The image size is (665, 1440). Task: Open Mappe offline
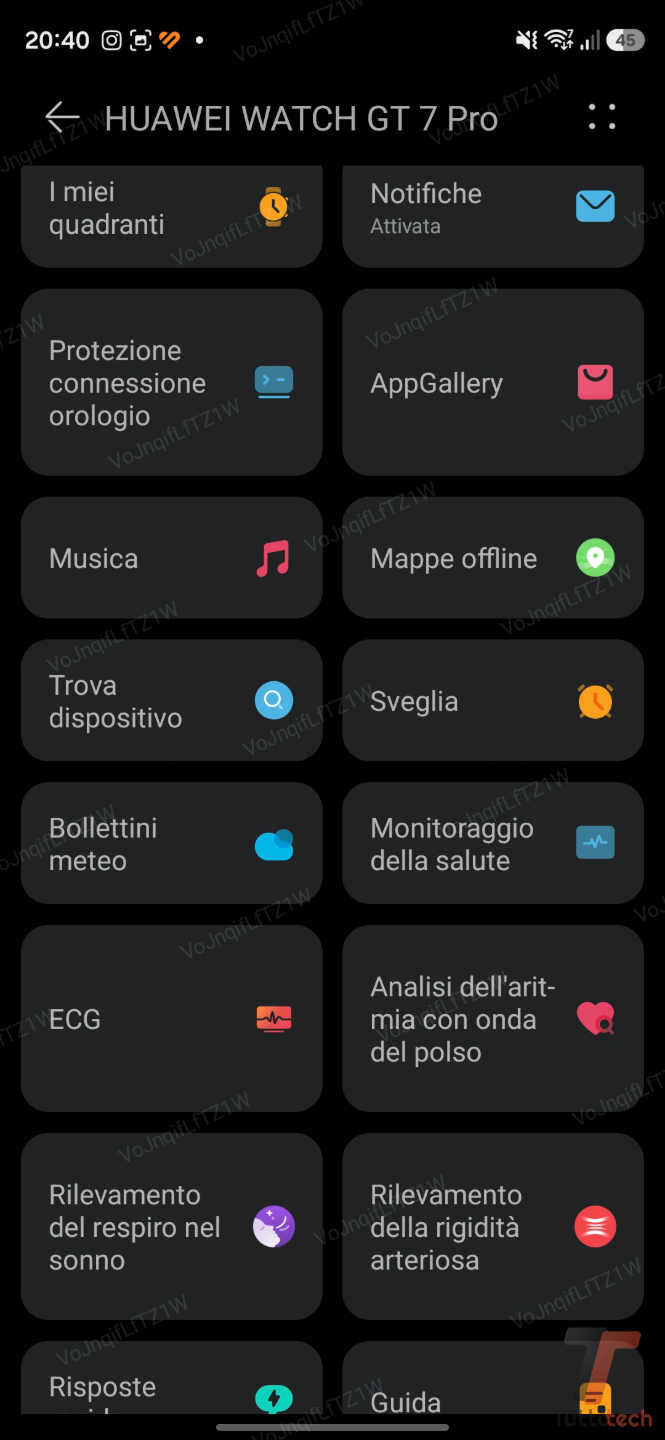click(493, 558)
